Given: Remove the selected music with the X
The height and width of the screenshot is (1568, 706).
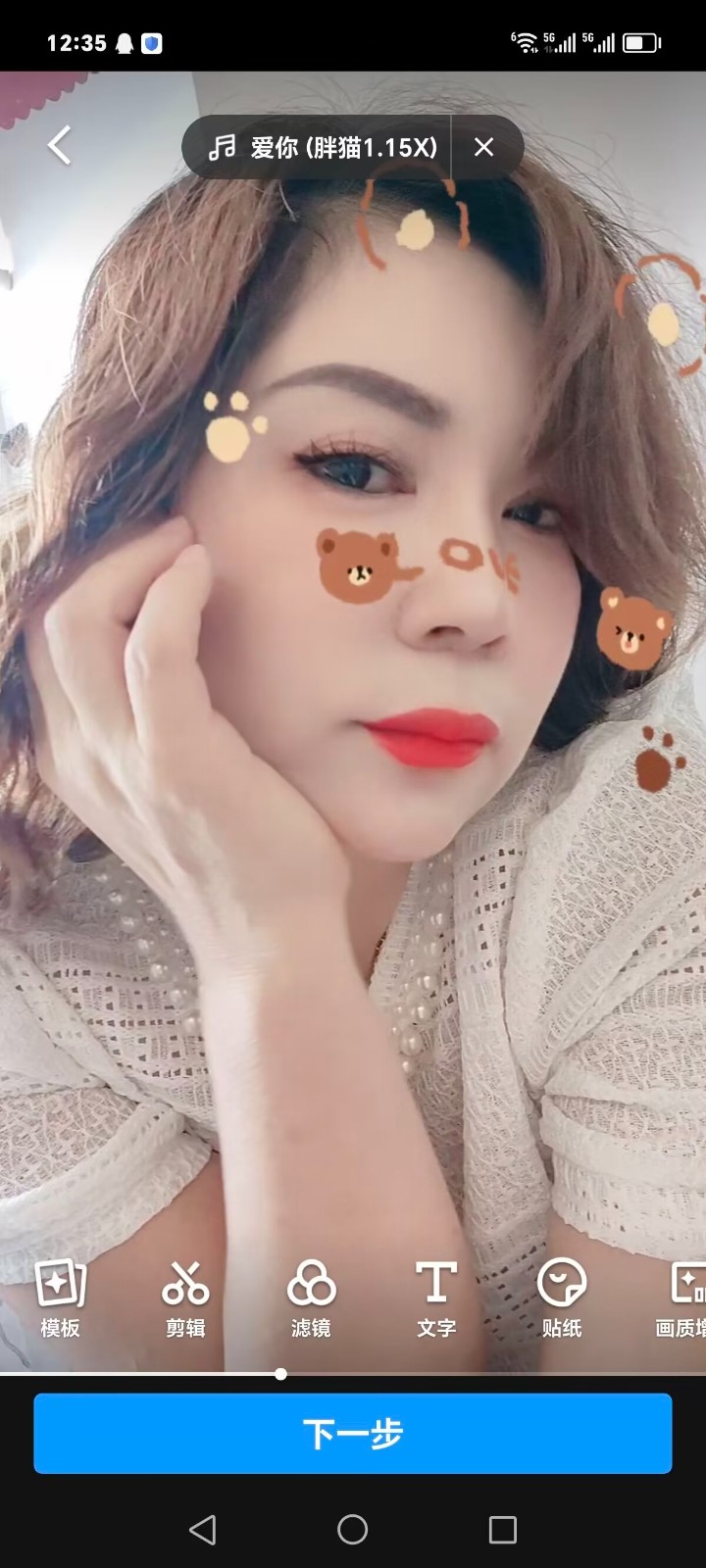Looking at the screenshot, I should click(x=483, y=147).
